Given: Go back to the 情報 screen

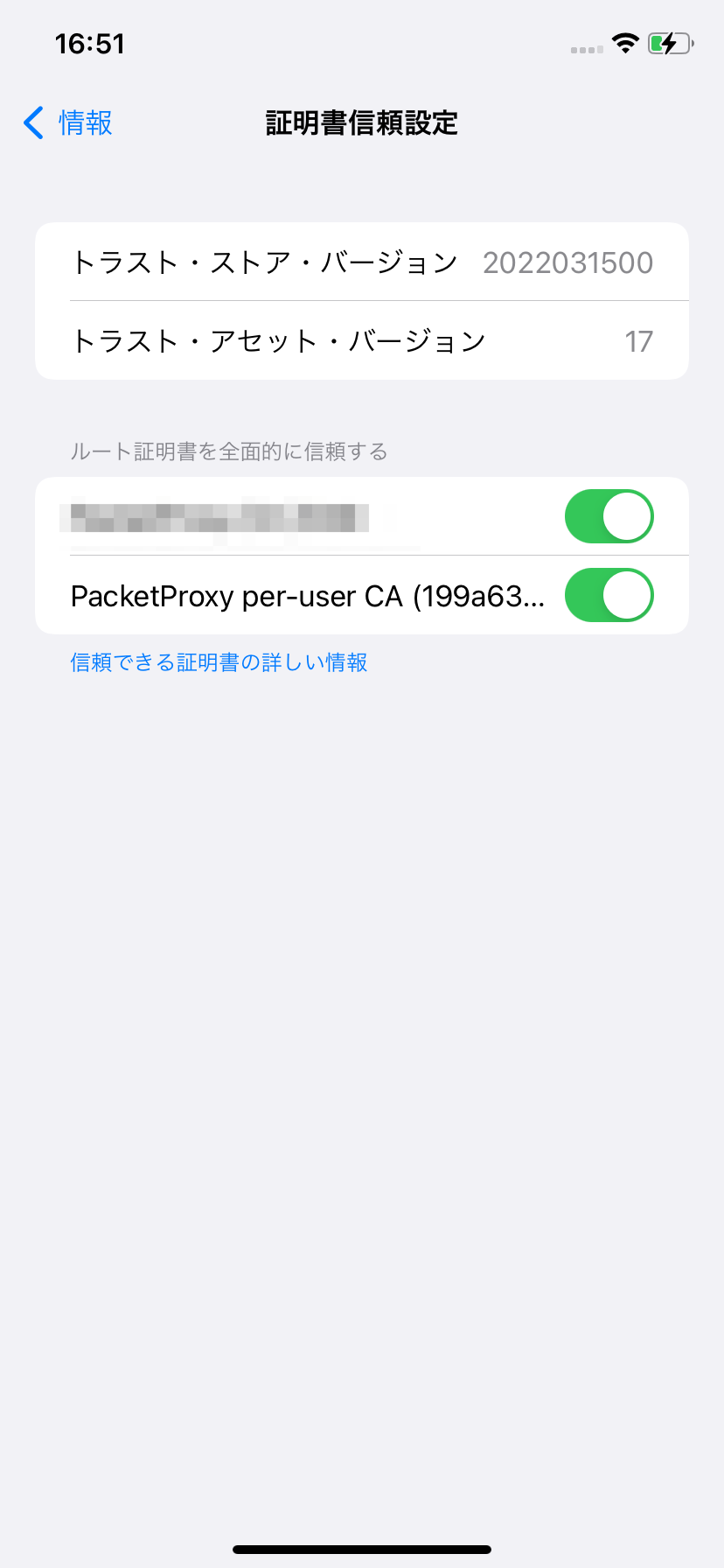Looking at the screenshot, I should coord(68,122).
